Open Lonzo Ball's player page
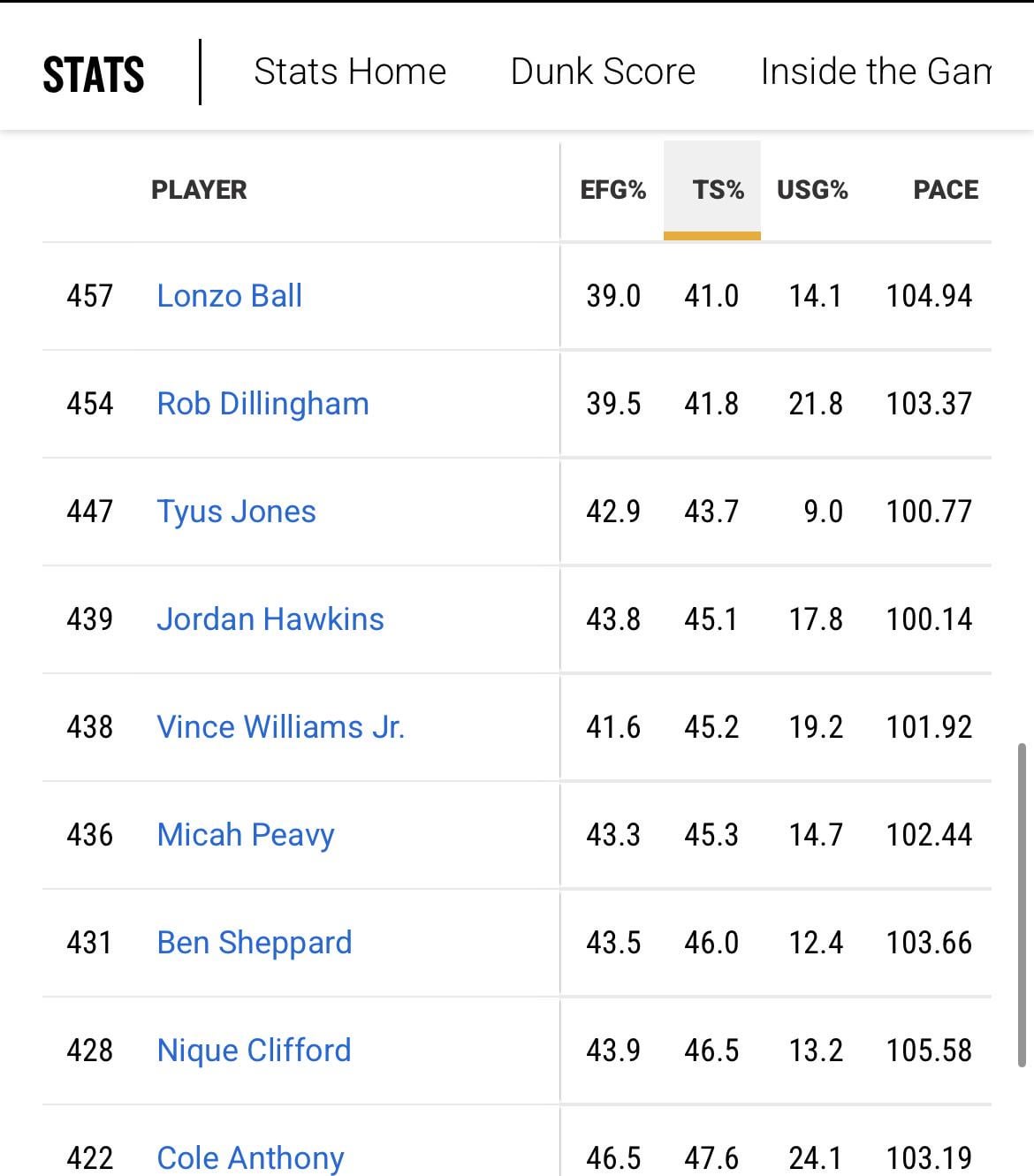 click(x=229, y=295)
